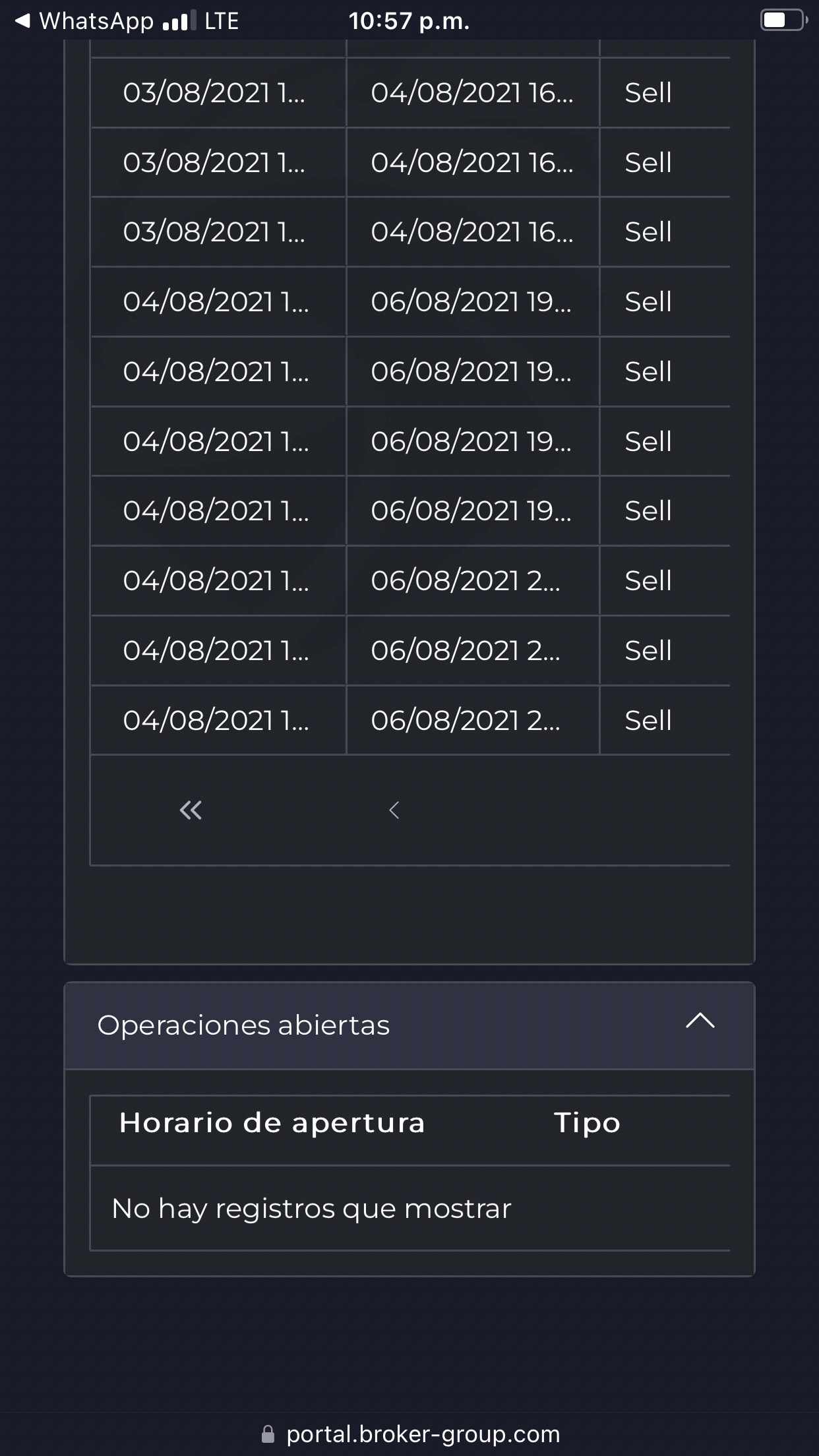Image resolution: width=819 pixels, height=1456 pixels.
Task: Sort by Tipo column header
Action: click(x=587, y=1122)
